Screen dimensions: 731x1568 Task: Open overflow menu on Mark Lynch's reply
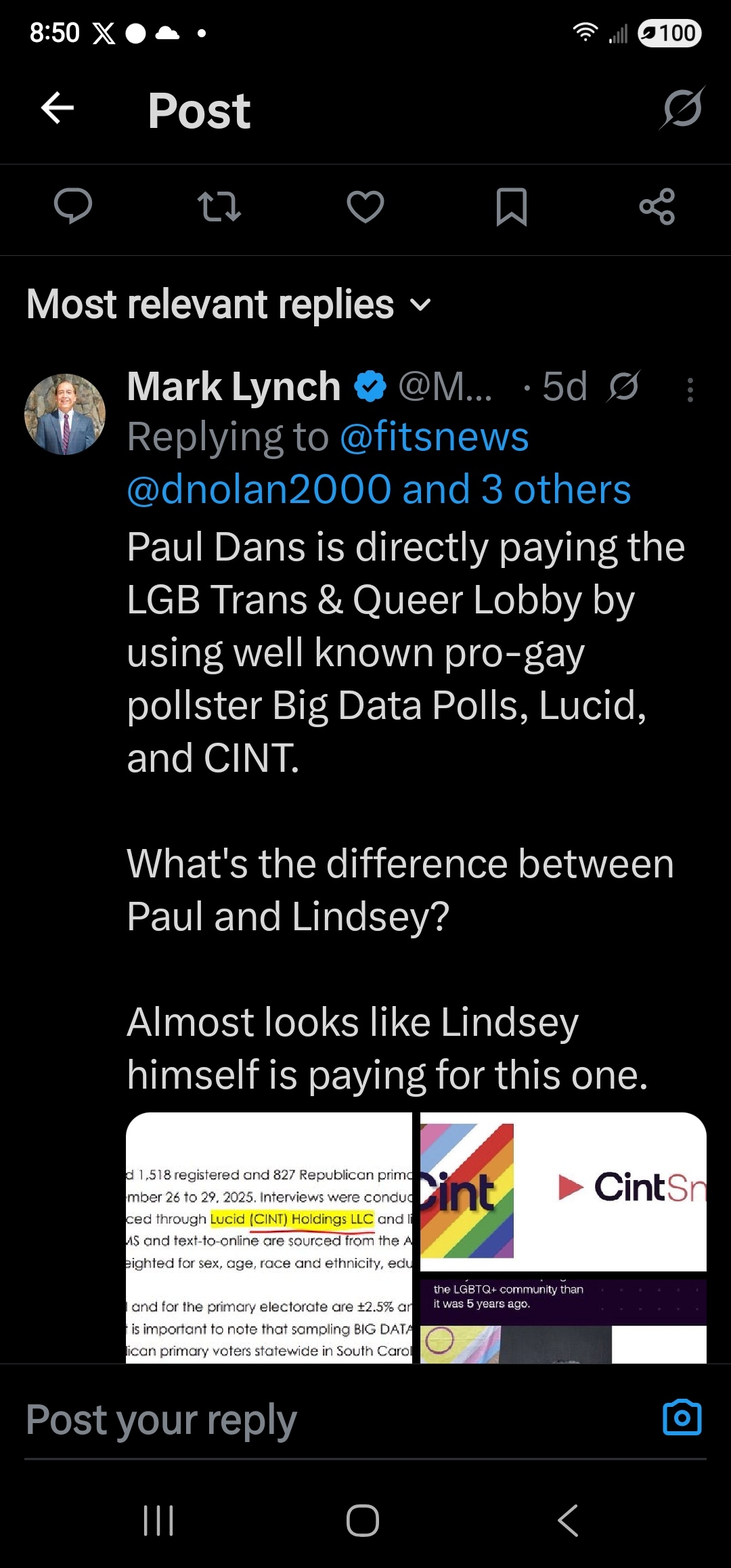point(690,390)
